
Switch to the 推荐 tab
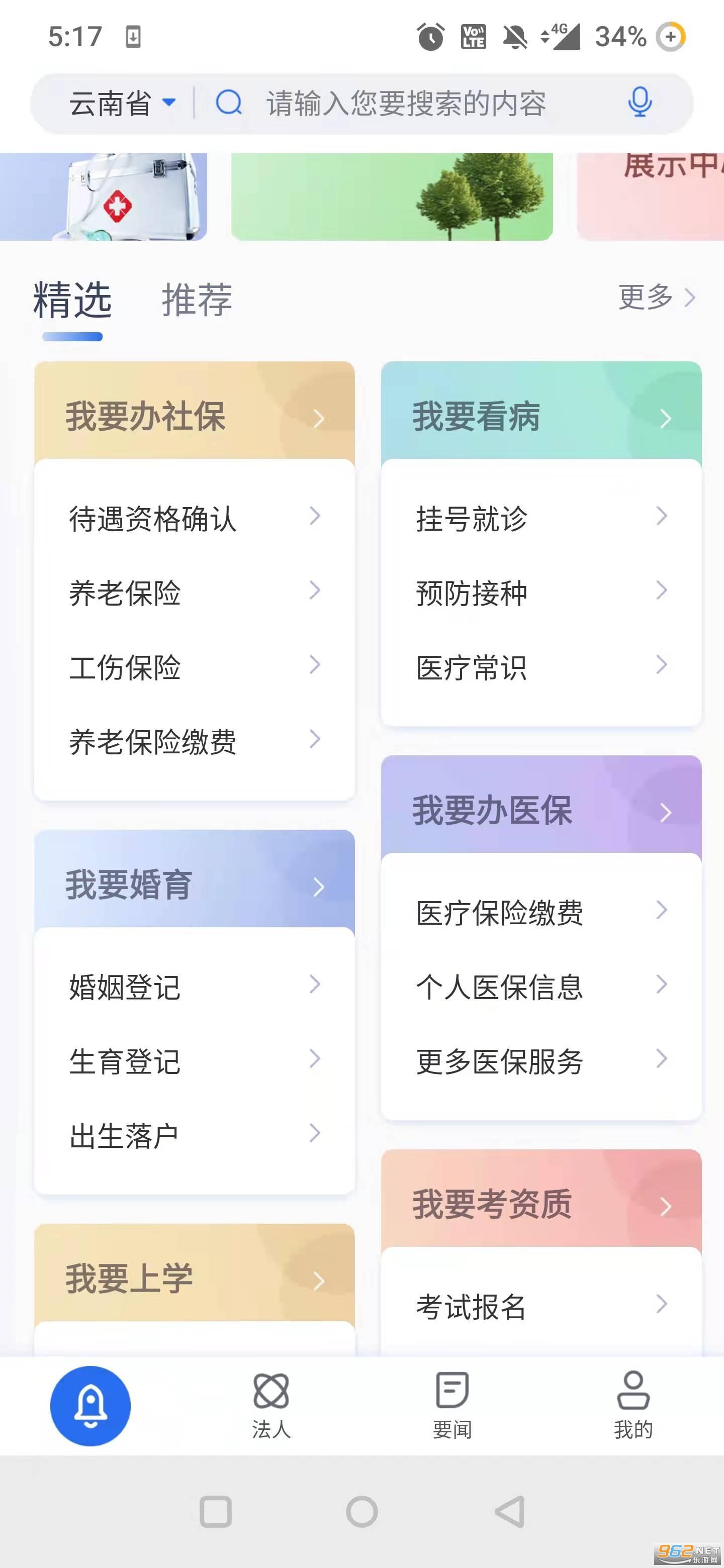click(x=197, y=300)
